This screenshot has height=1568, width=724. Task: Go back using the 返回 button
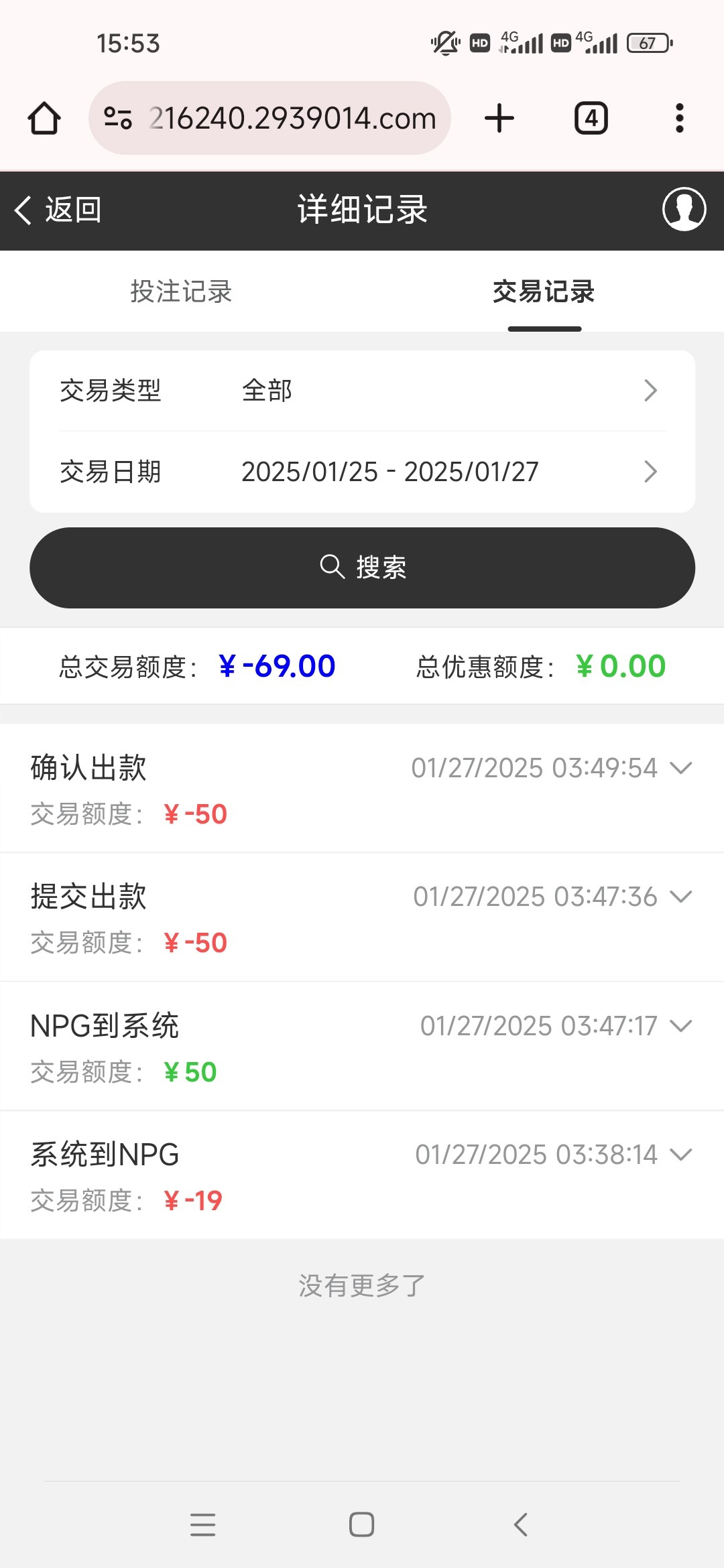(58, 210)
